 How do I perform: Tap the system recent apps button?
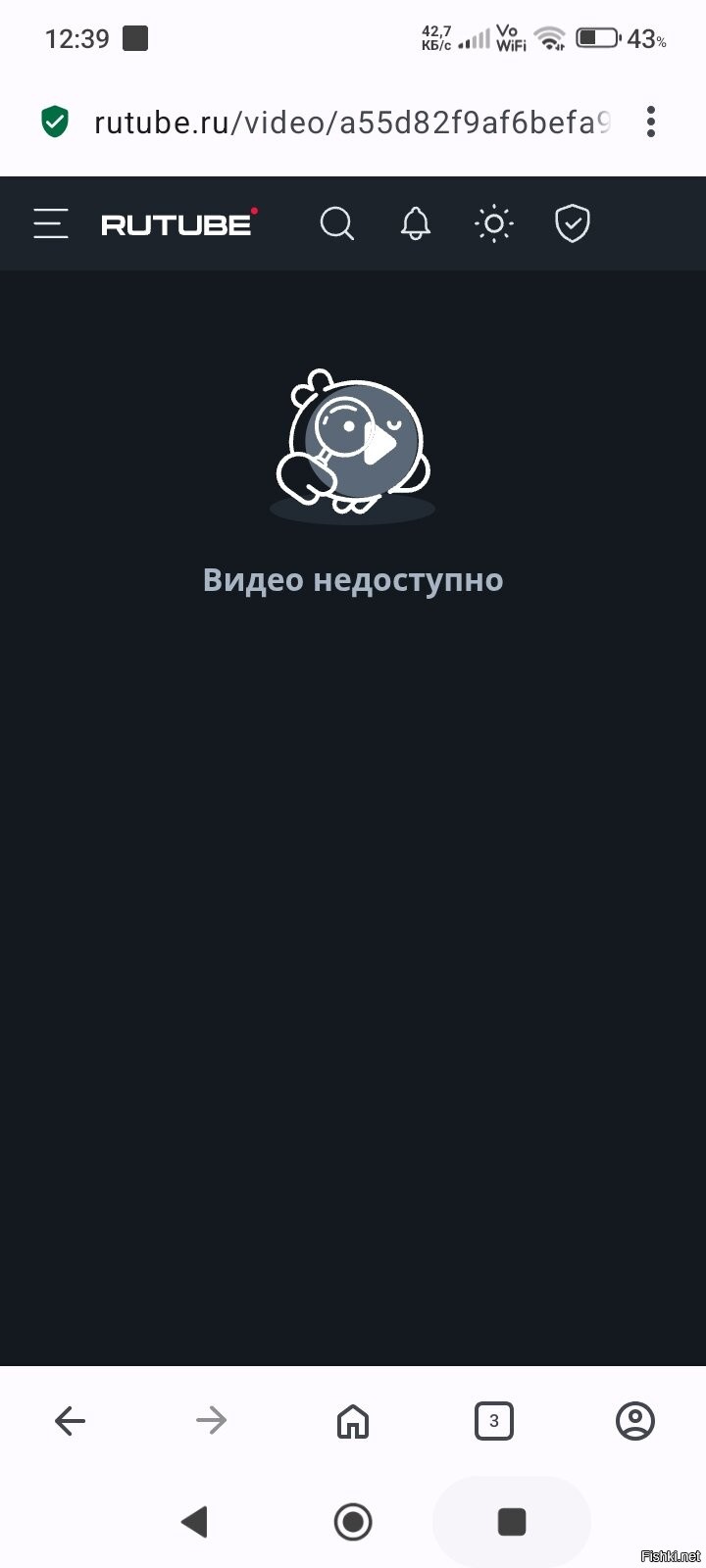[512, 1521]
